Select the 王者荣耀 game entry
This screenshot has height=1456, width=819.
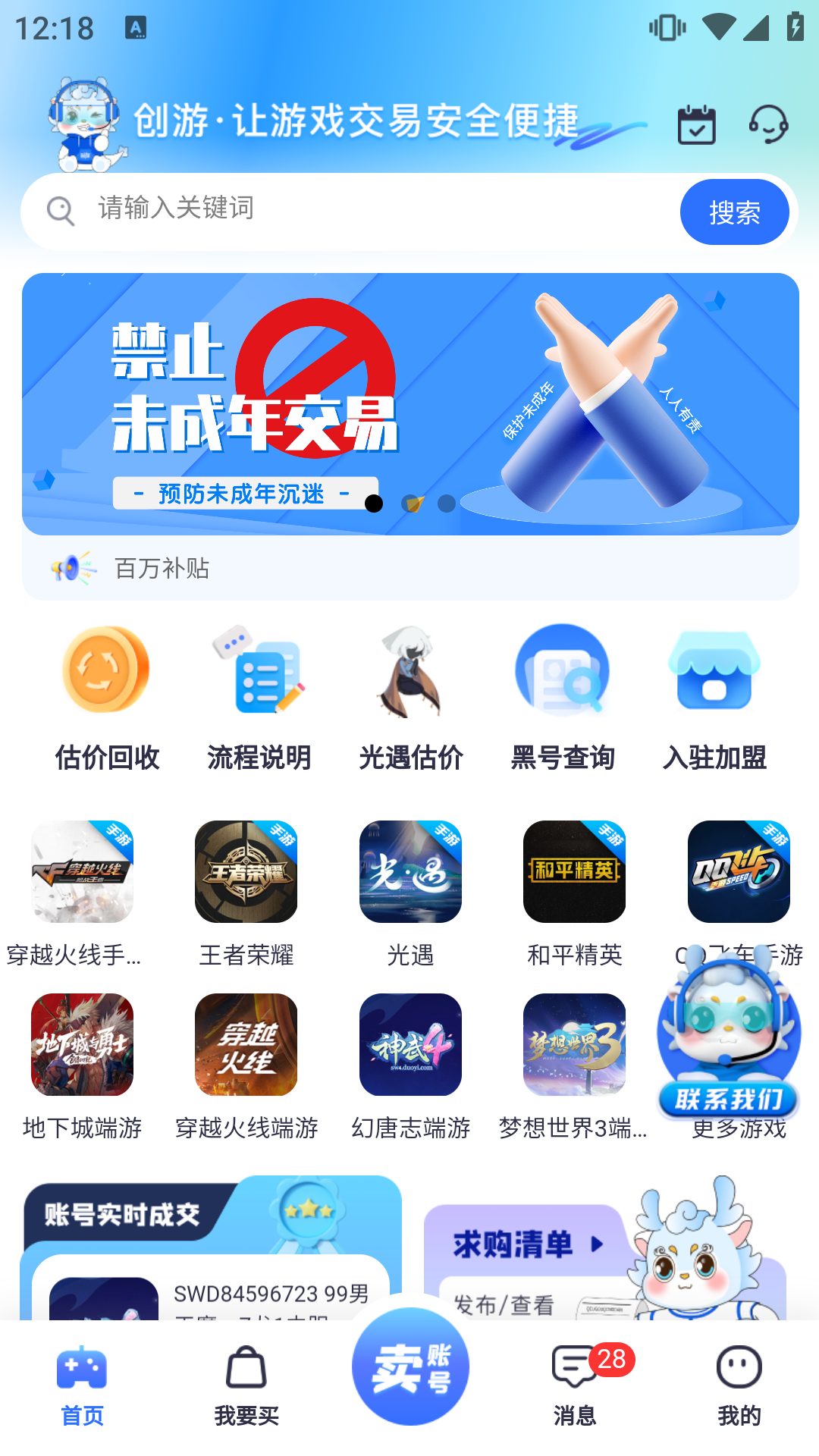point(246,874)
